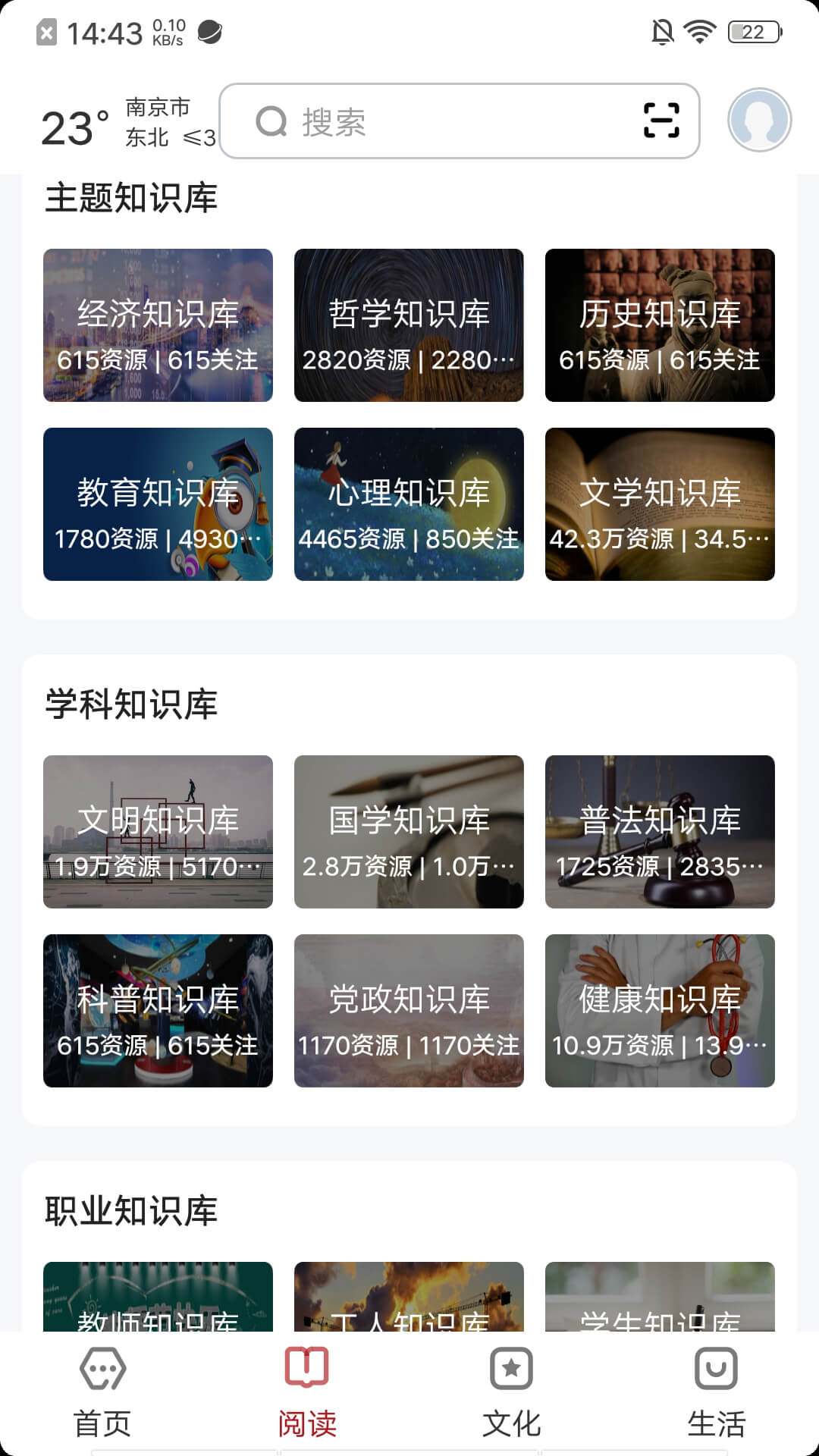Go to the 生活 tab
The height and width of the screenshot is (1456, 819).
click(716, 1392)
